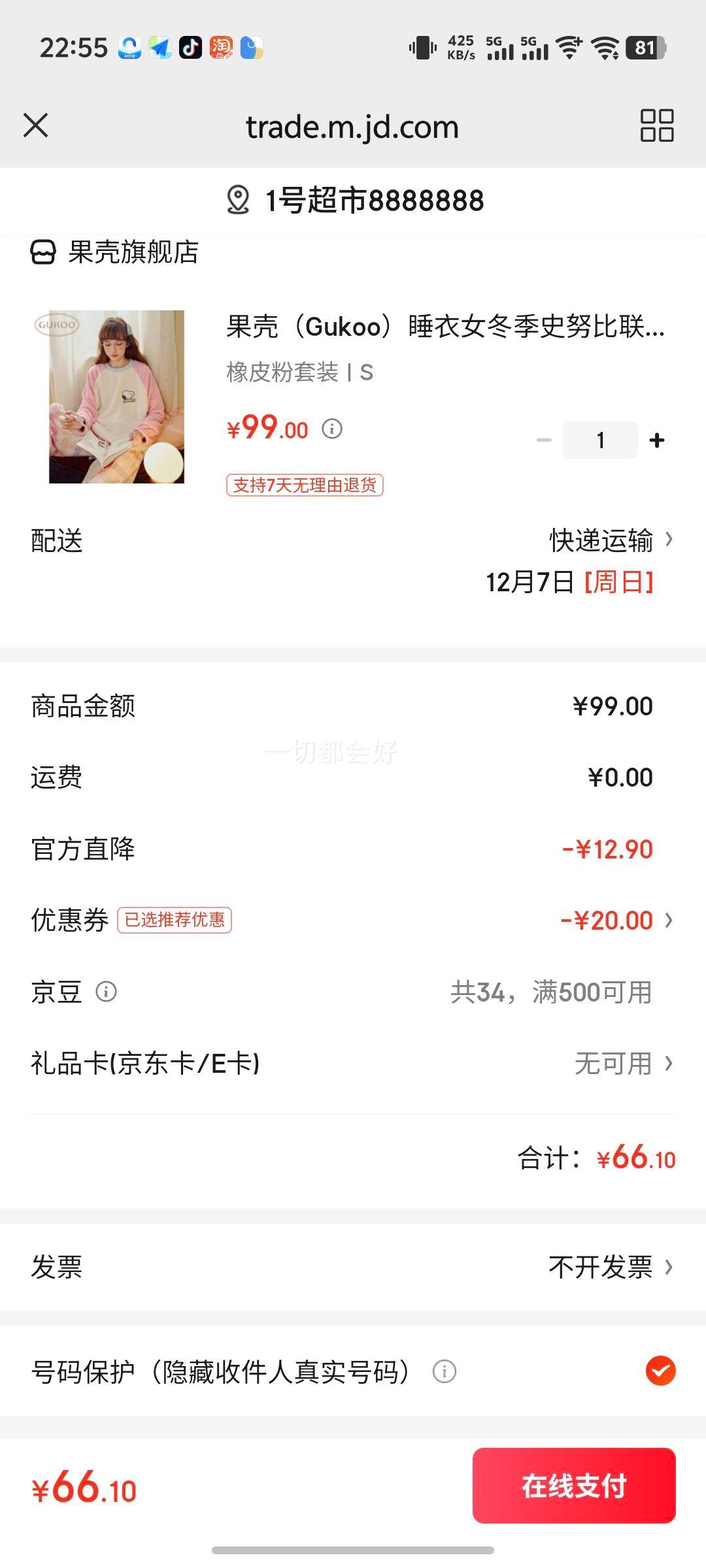Close the JD checkout web page
Screen dimensions: 706x1568
coord(36,125)
